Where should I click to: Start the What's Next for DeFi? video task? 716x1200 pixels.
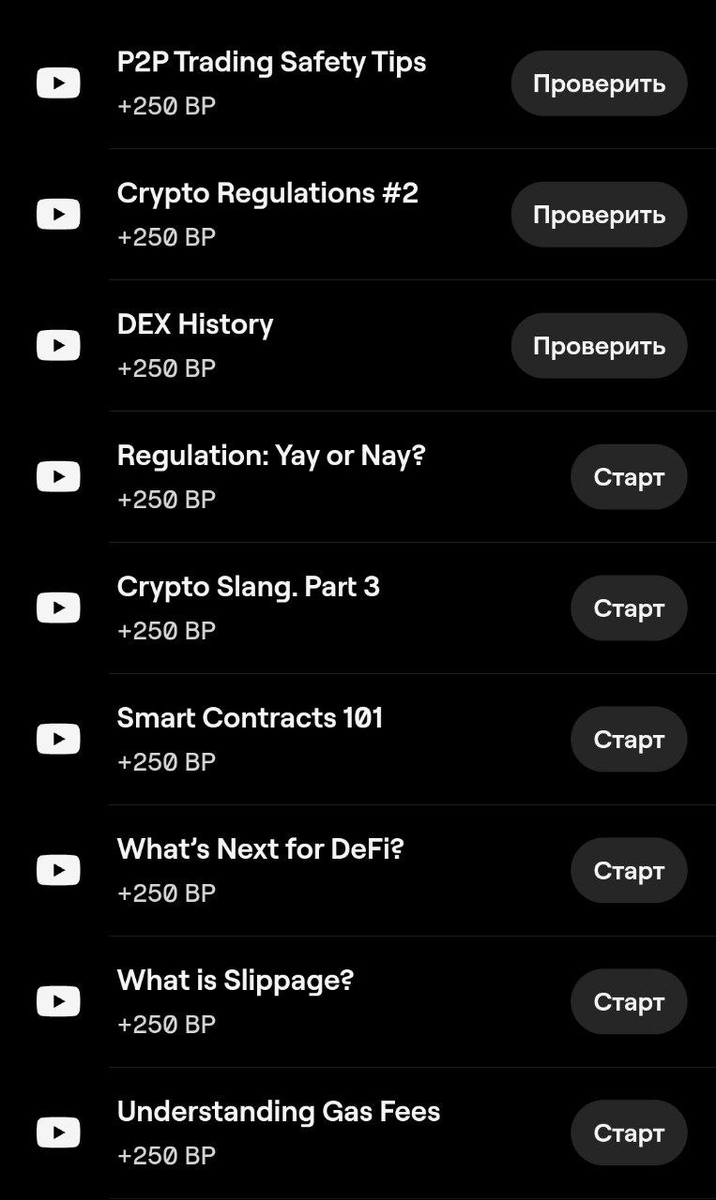[x=628, y=870]
